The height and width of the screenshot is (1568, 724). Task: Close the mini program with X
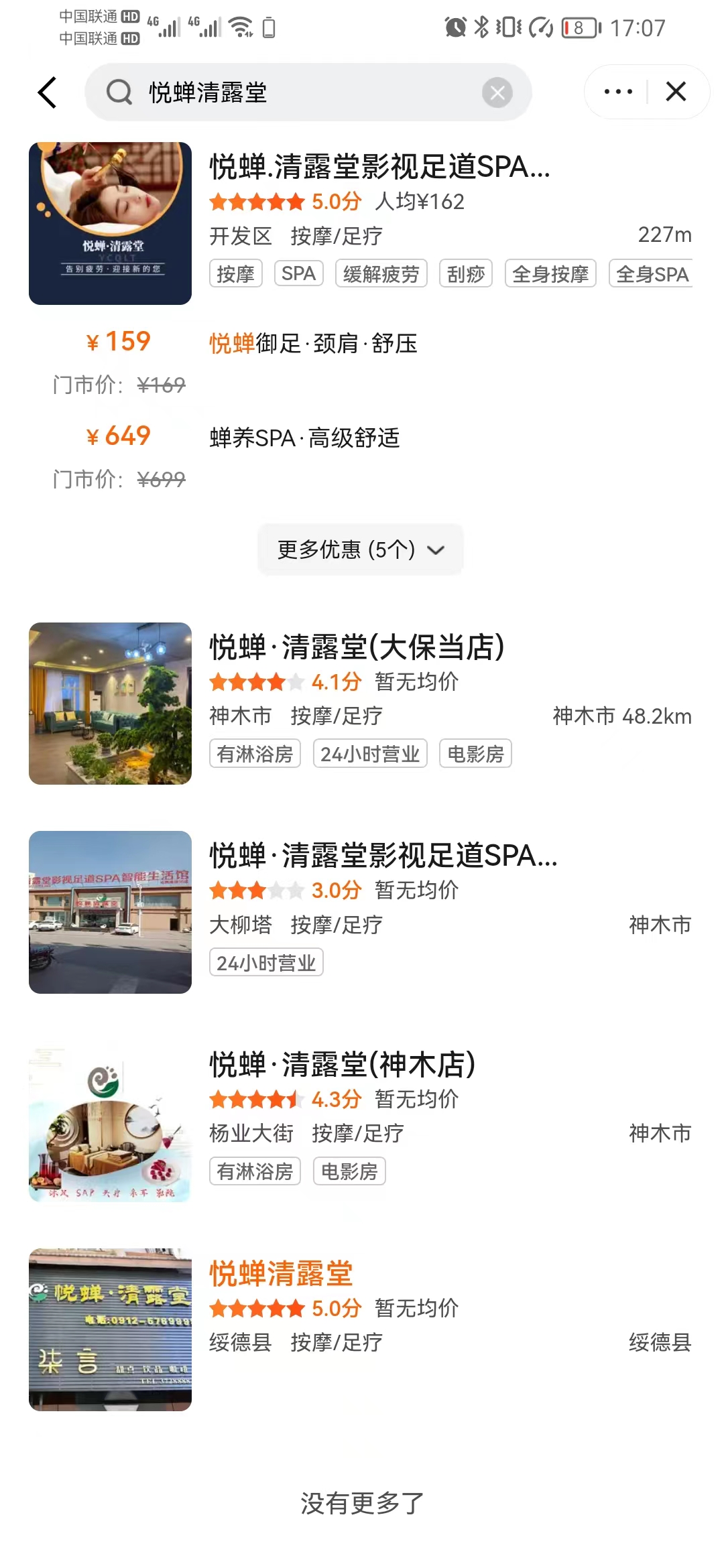click(x=676, y=92)
